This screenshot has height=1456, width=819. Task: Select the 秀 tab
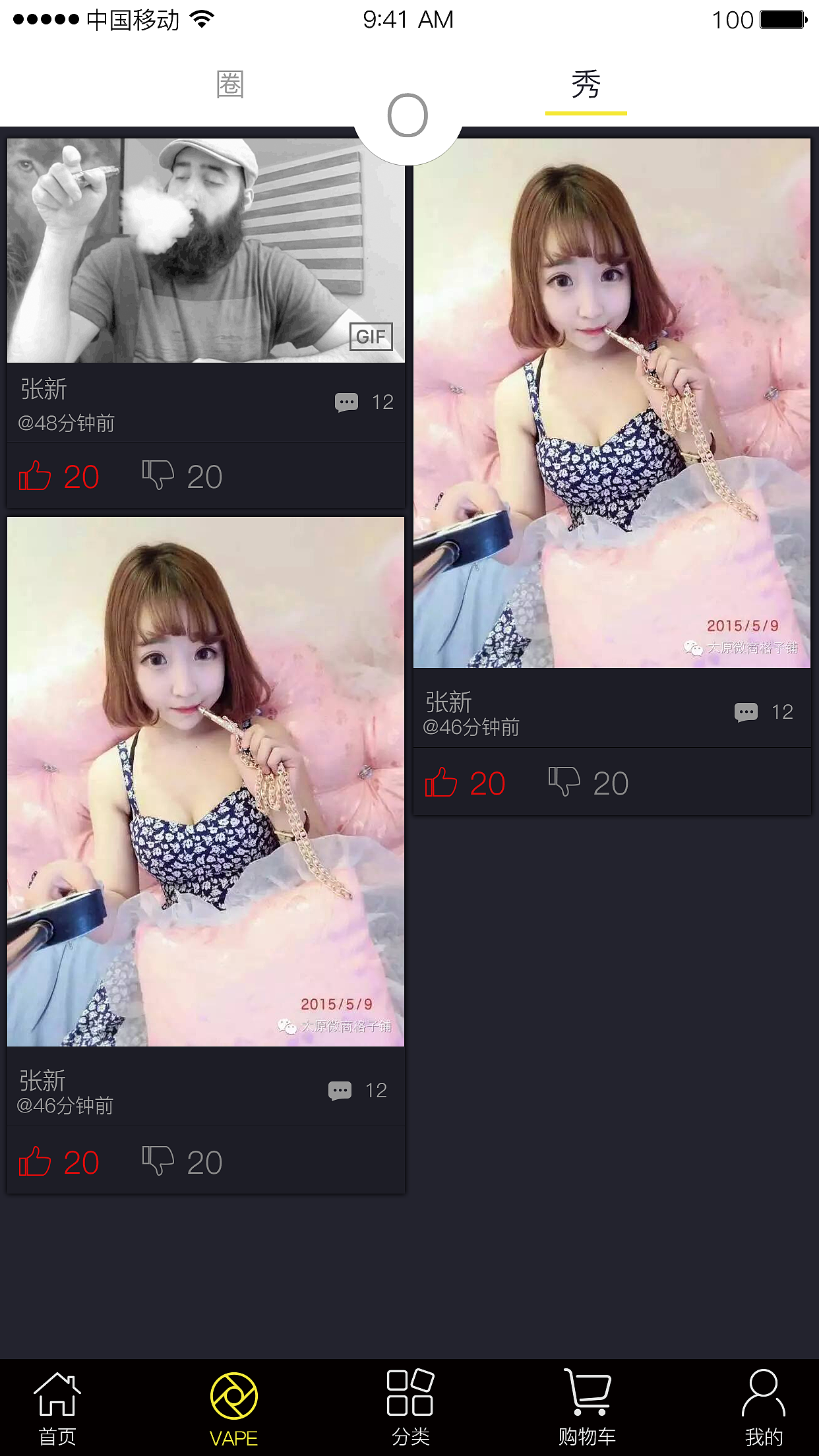point(586,86)
